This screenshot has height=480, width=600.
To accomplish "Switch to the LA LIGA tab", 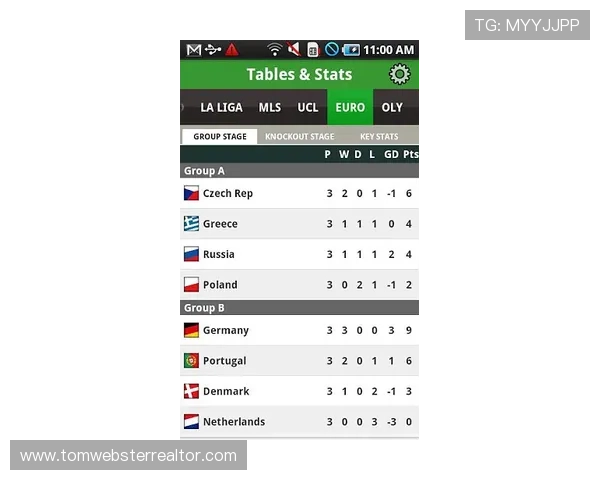I will [x=221, y=107].
